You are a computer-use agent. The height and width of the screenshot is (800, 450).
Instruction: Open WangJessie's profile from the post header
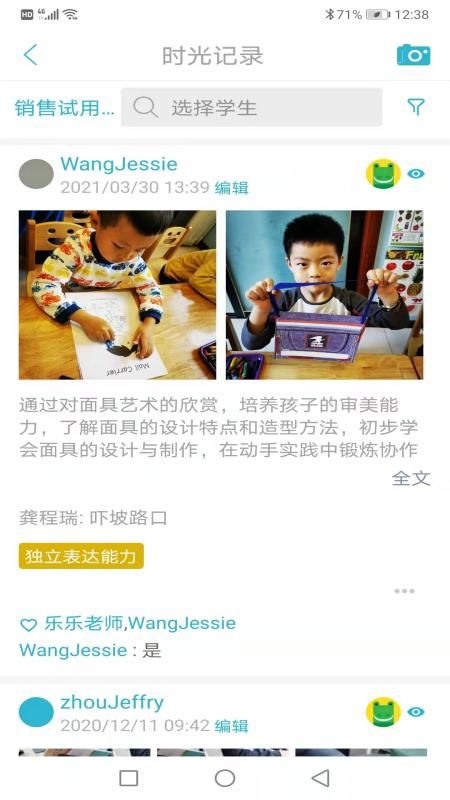(x=119, y=164)
